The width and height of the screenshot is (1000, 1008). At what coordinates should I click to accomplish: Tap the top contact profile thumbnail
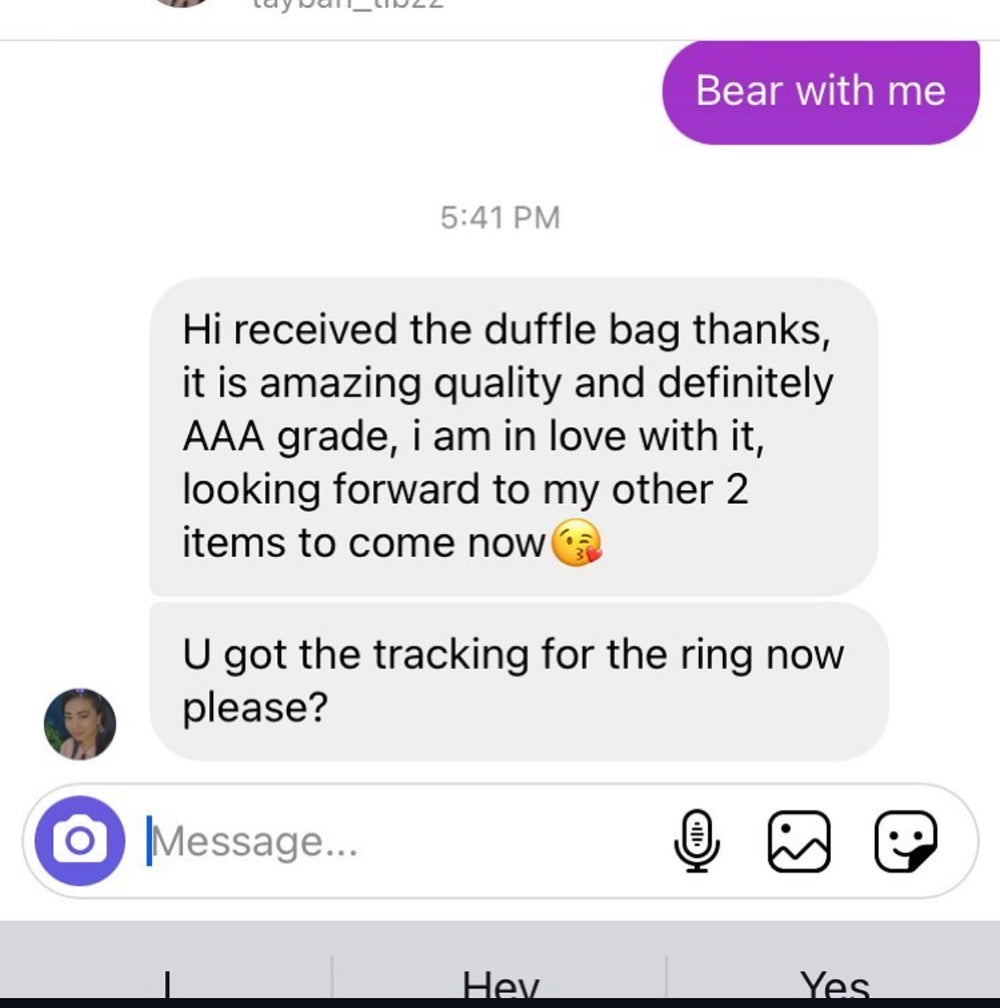(180, 6)
